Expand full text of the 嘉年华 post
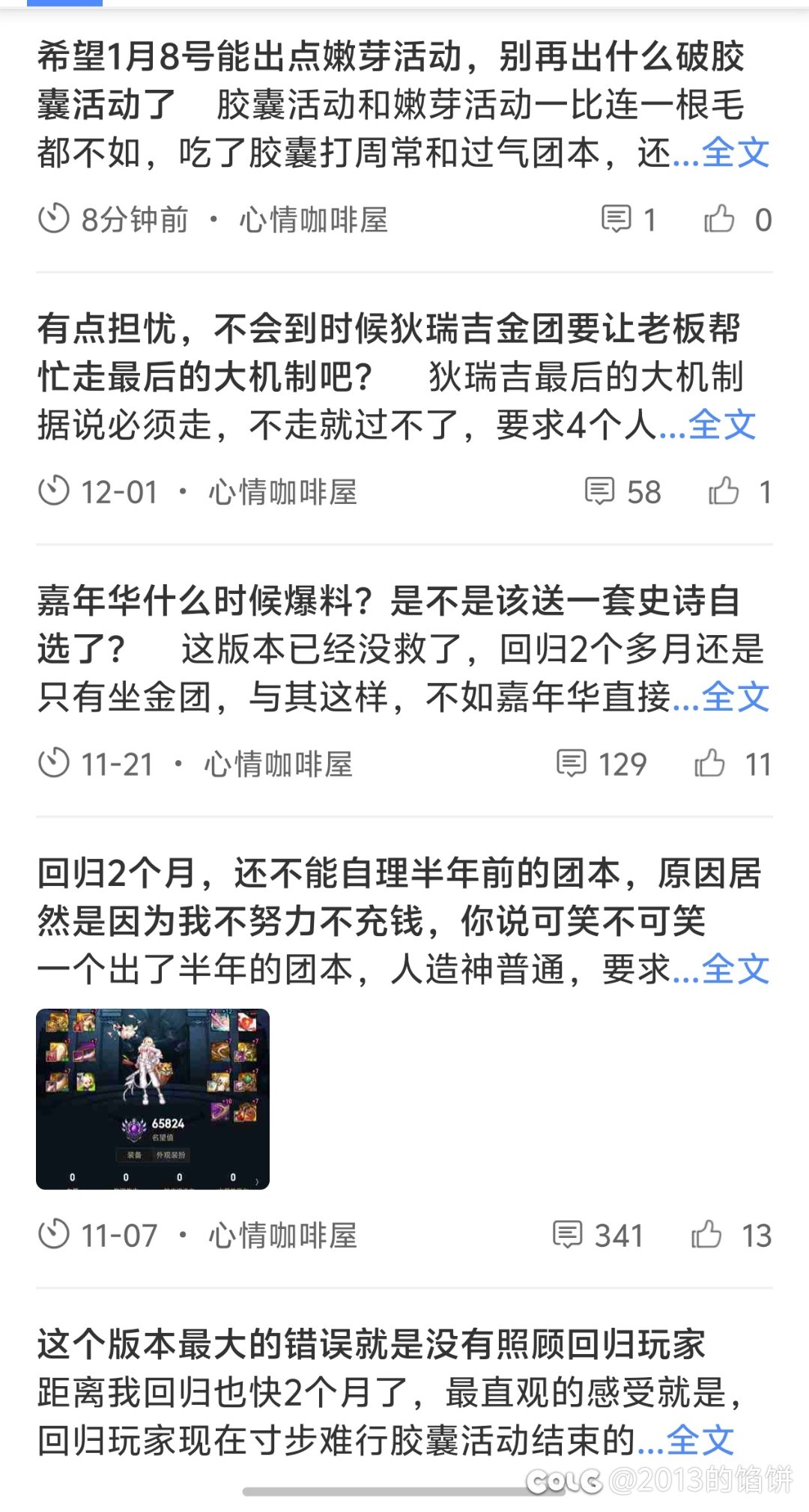Image resolution: width=809 pixels, height=1512 pixels. pos(735,698)
